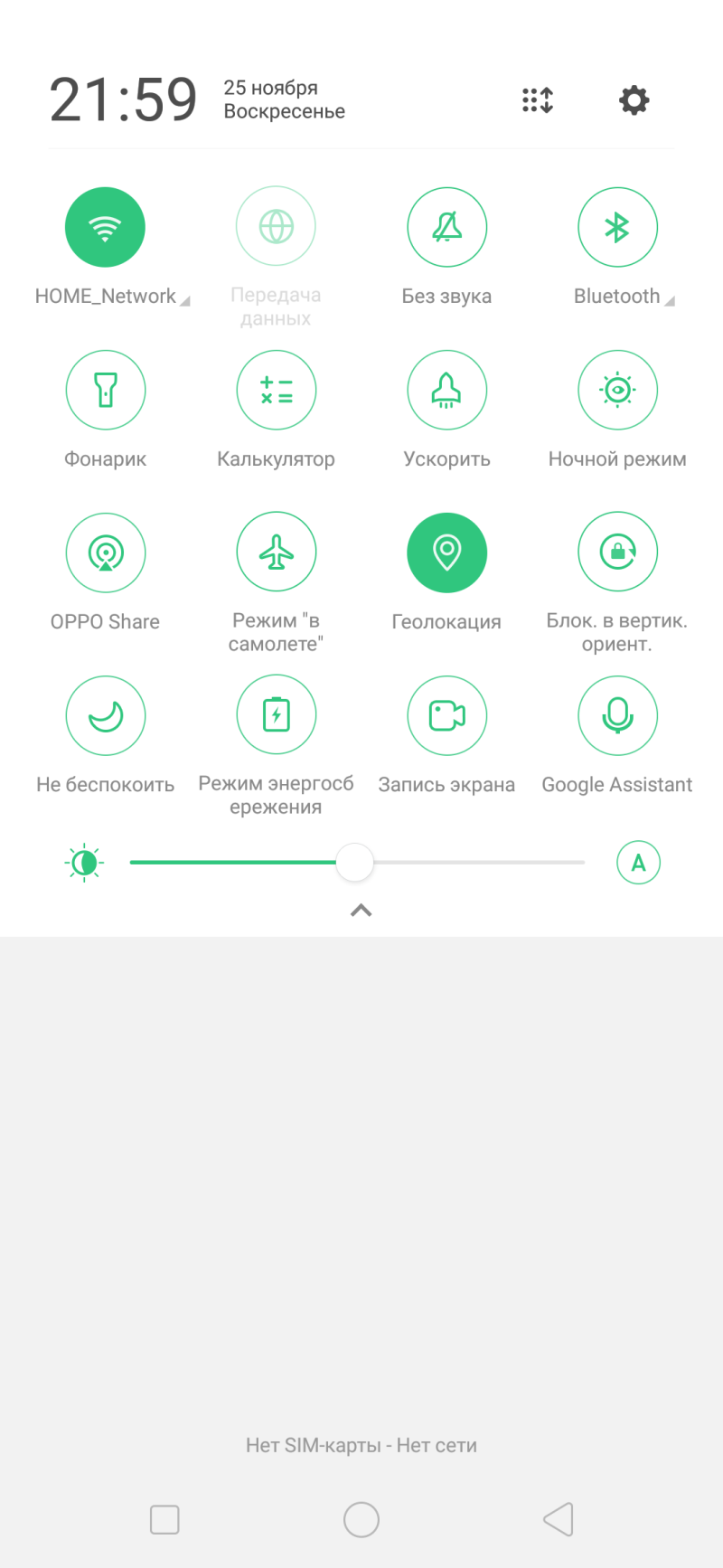
Task: Turn on Bluetooth
Action: pyautogui.click(x=617, y=227)
